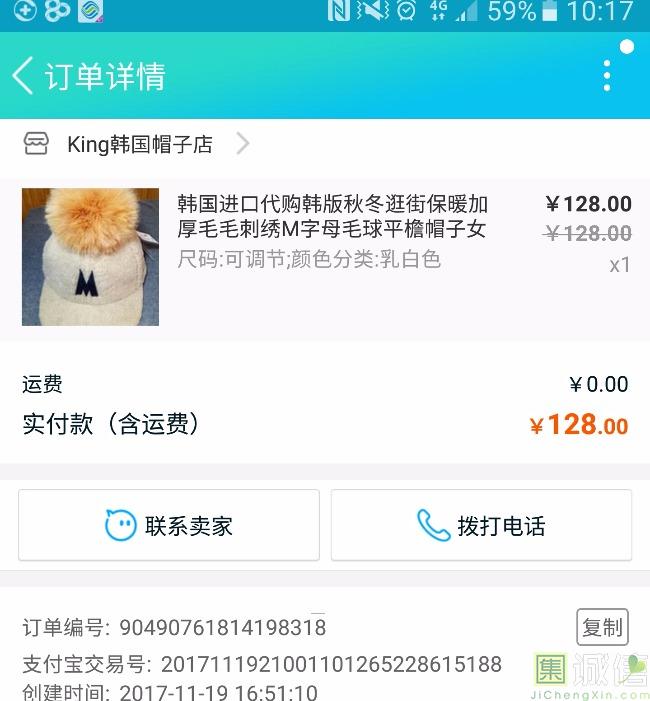Open the King韩国帽子店 shop page
The image size is (650, 701).
click(140, 145)
